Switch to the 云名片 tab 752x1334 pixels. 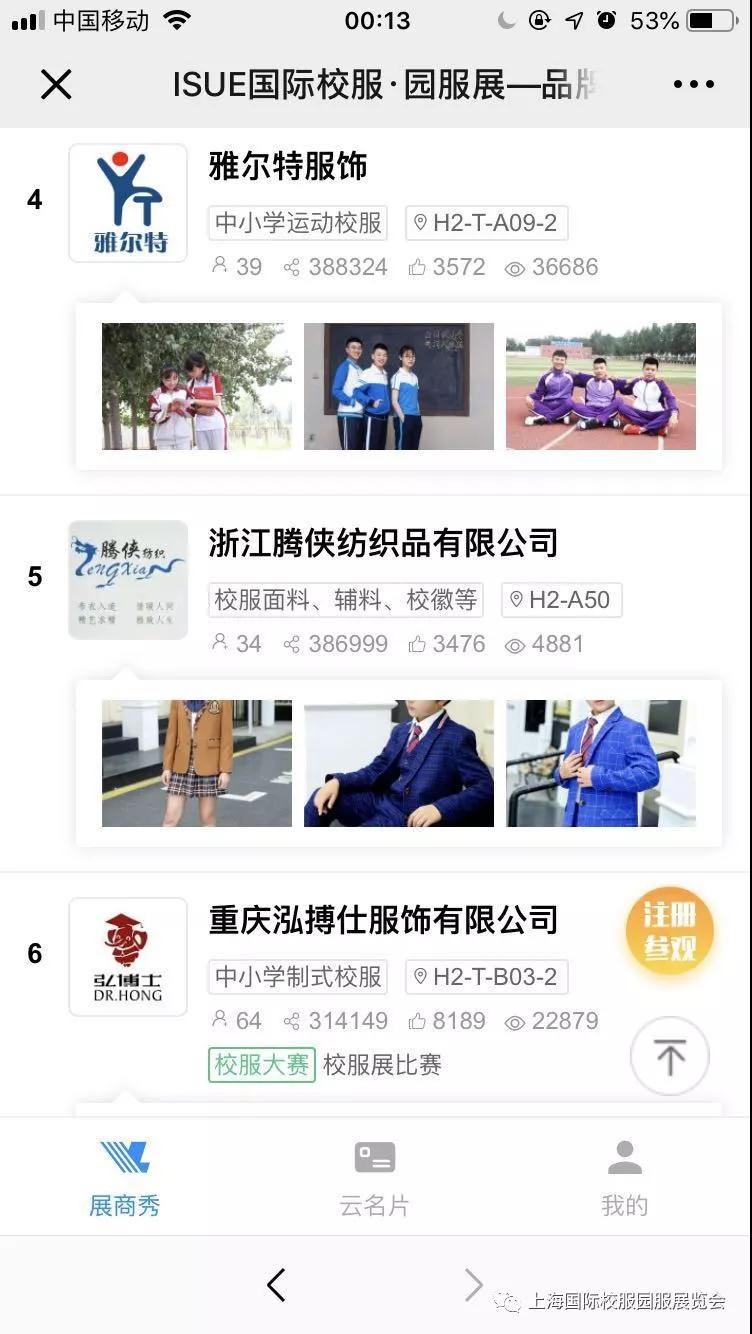click(x=375, y=1177)
